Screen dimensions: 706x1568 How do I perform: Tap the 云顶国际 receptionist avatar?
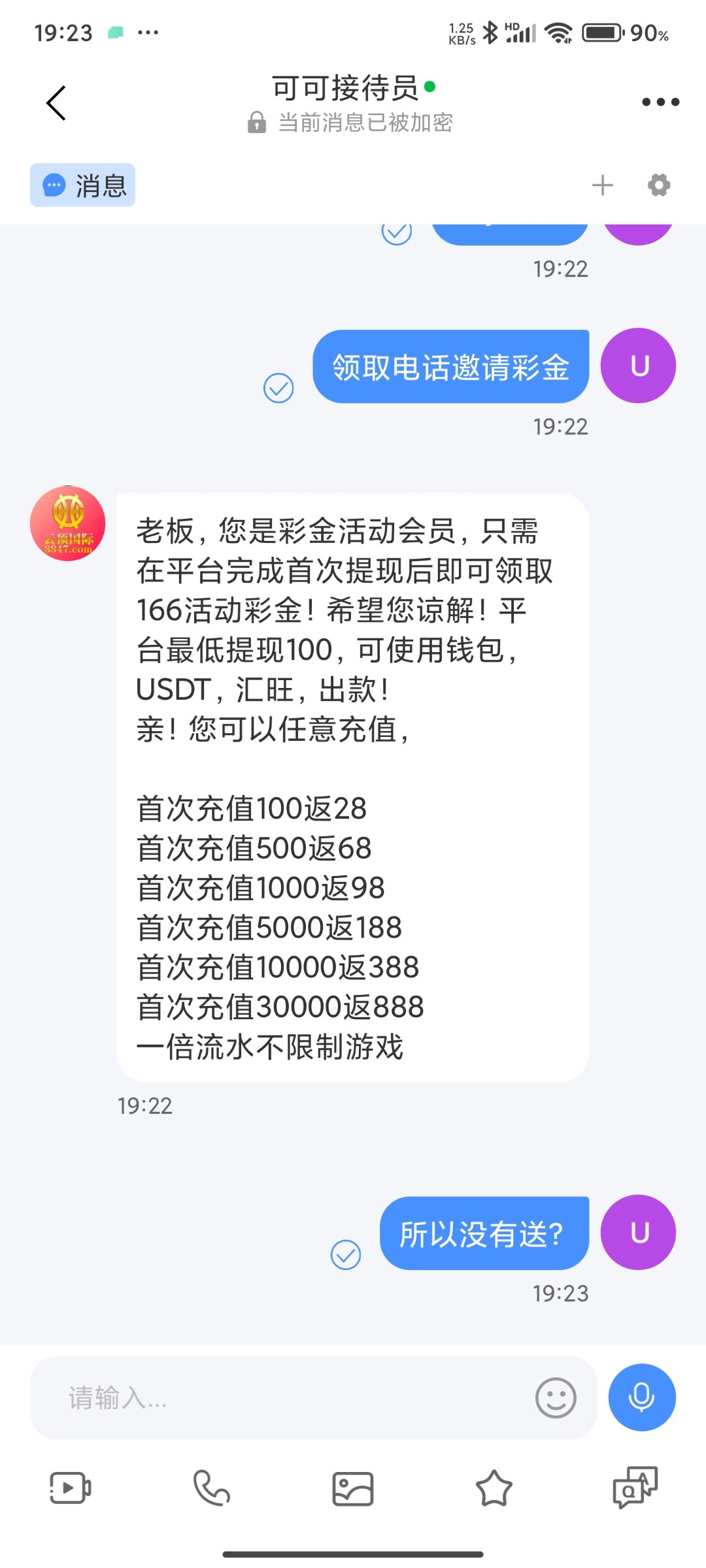click(x=66, y=522)
